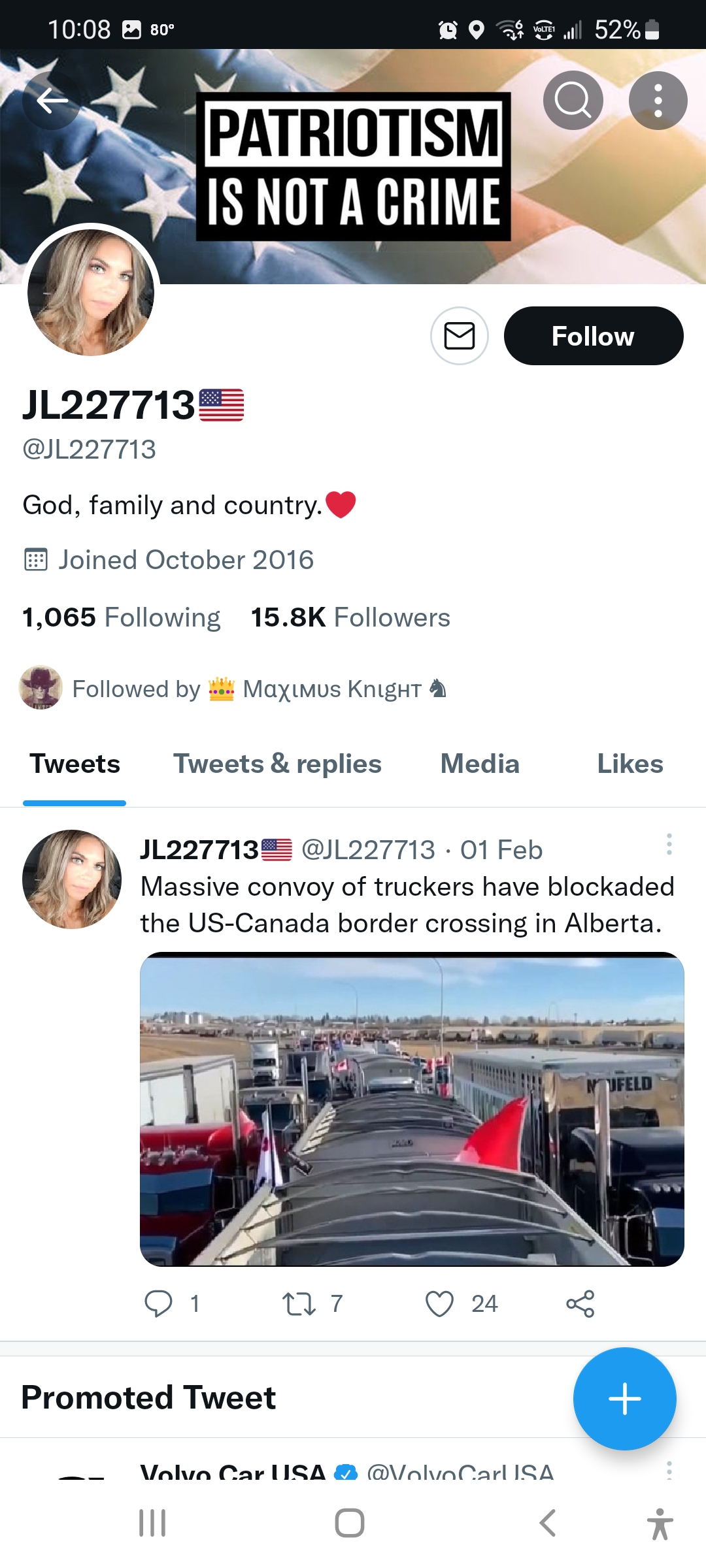Screen dimensions: 706x1568
Task: View the 15.8K Followers list
Action: (350, 617)
